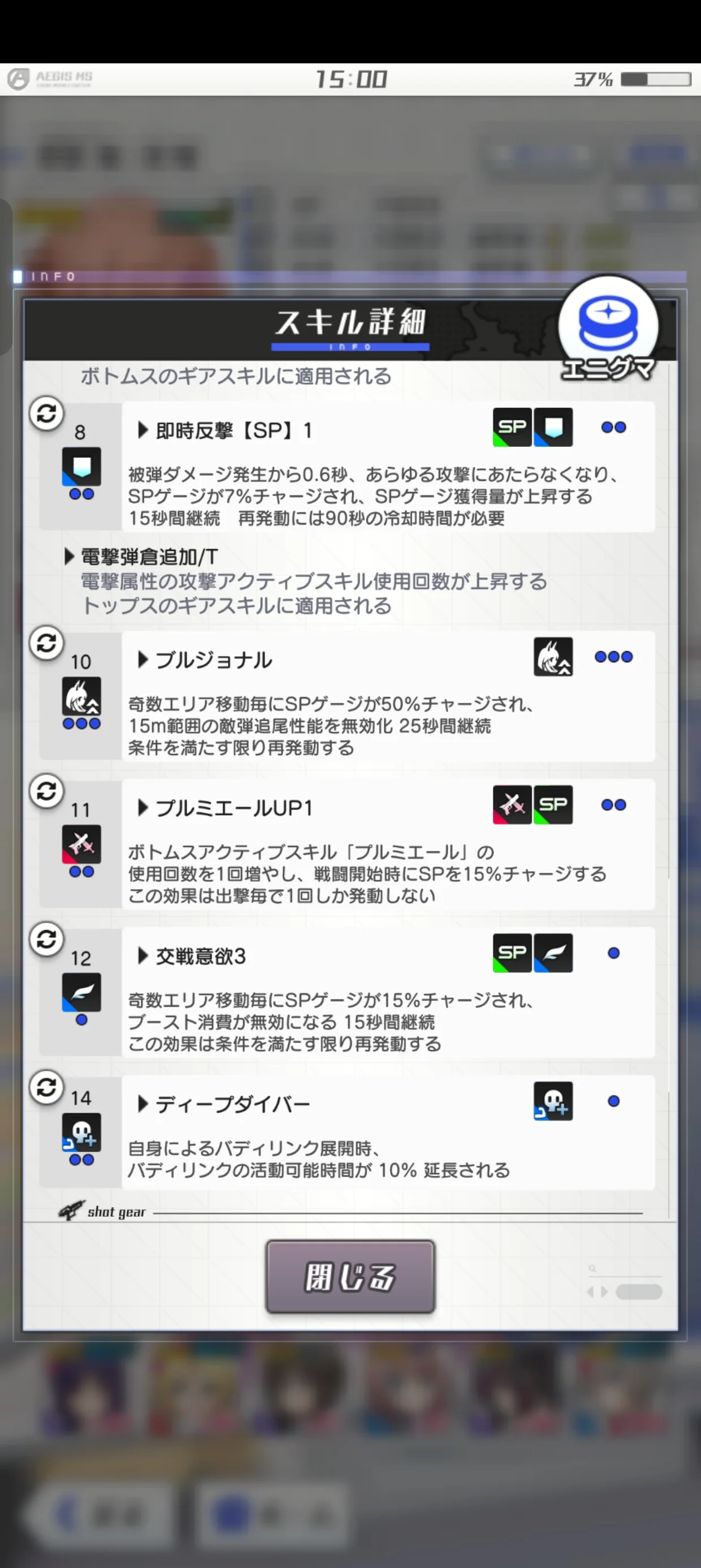Open the エニグマ button
This screenshot has height=1568, width=701.
click(608, 330)
